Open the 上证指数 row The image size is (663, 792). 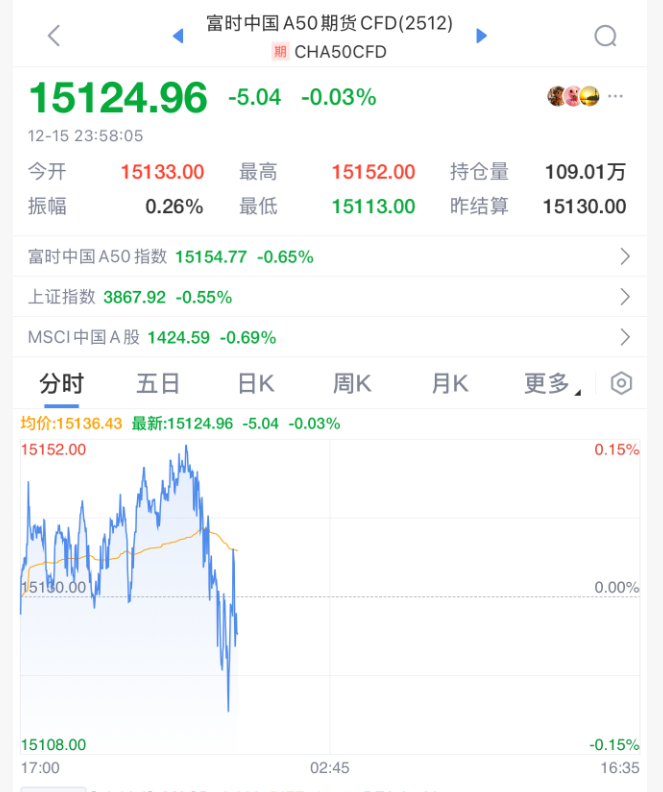[x=330, y=297]
